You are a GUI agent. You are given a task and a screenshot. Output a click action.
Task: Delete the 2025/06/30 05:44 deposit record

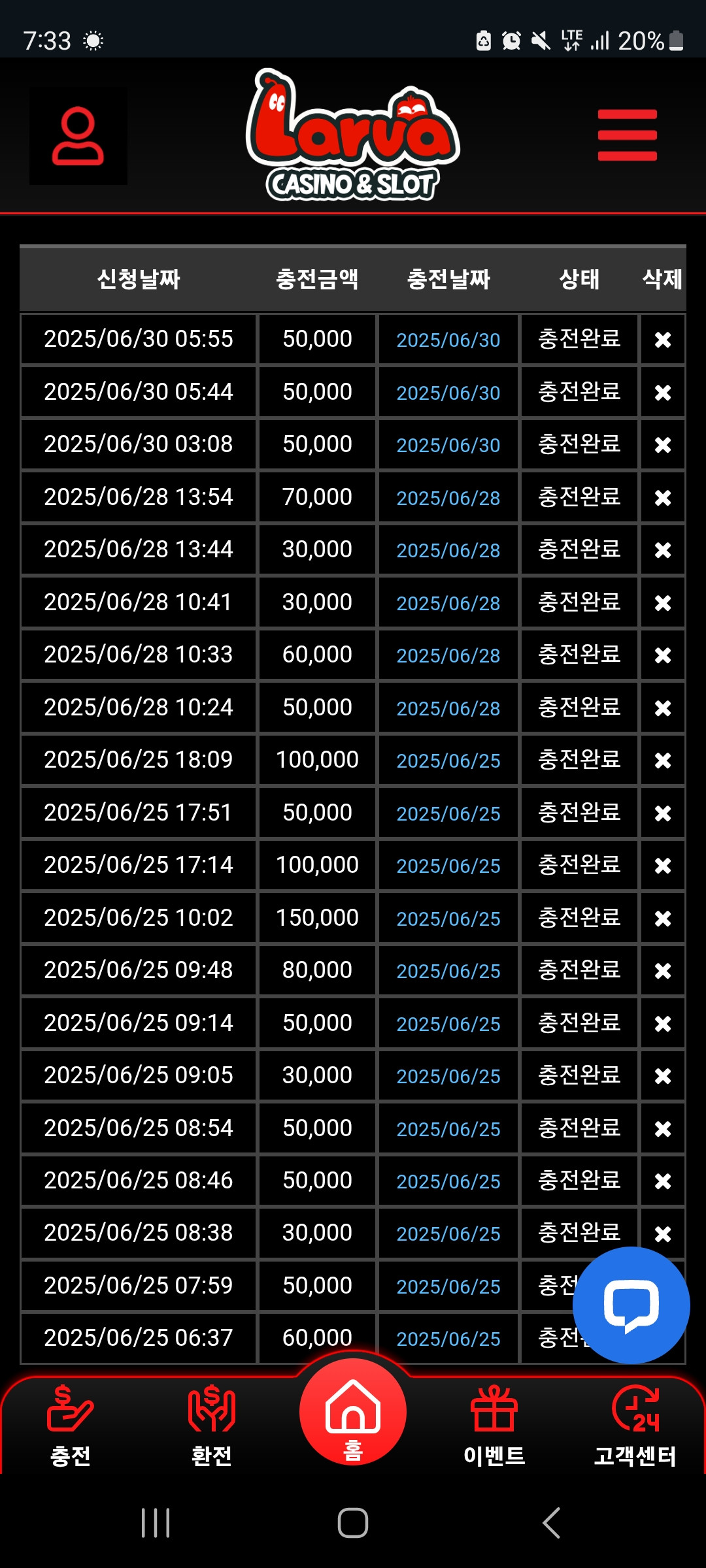[663, 393]
